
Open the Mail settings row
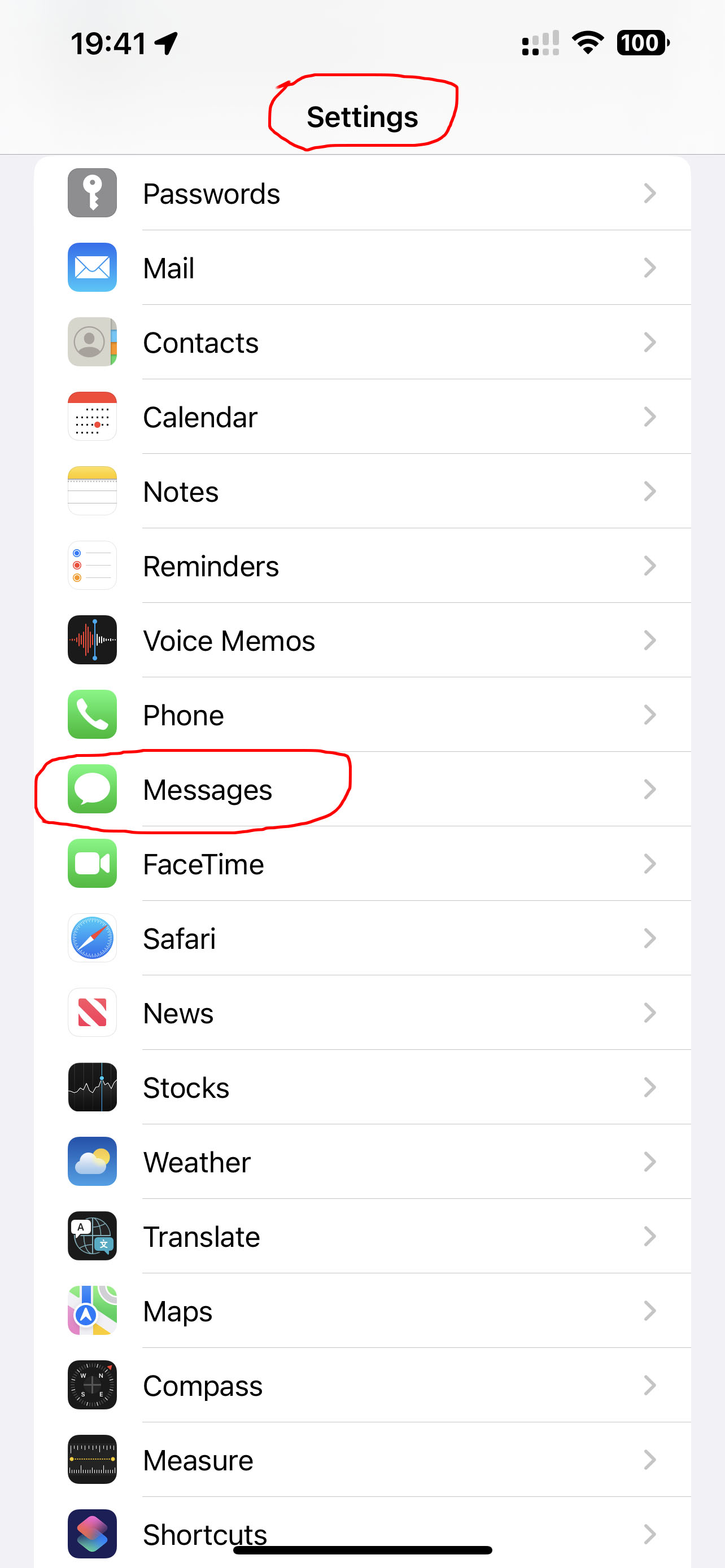tap(362, 268)
